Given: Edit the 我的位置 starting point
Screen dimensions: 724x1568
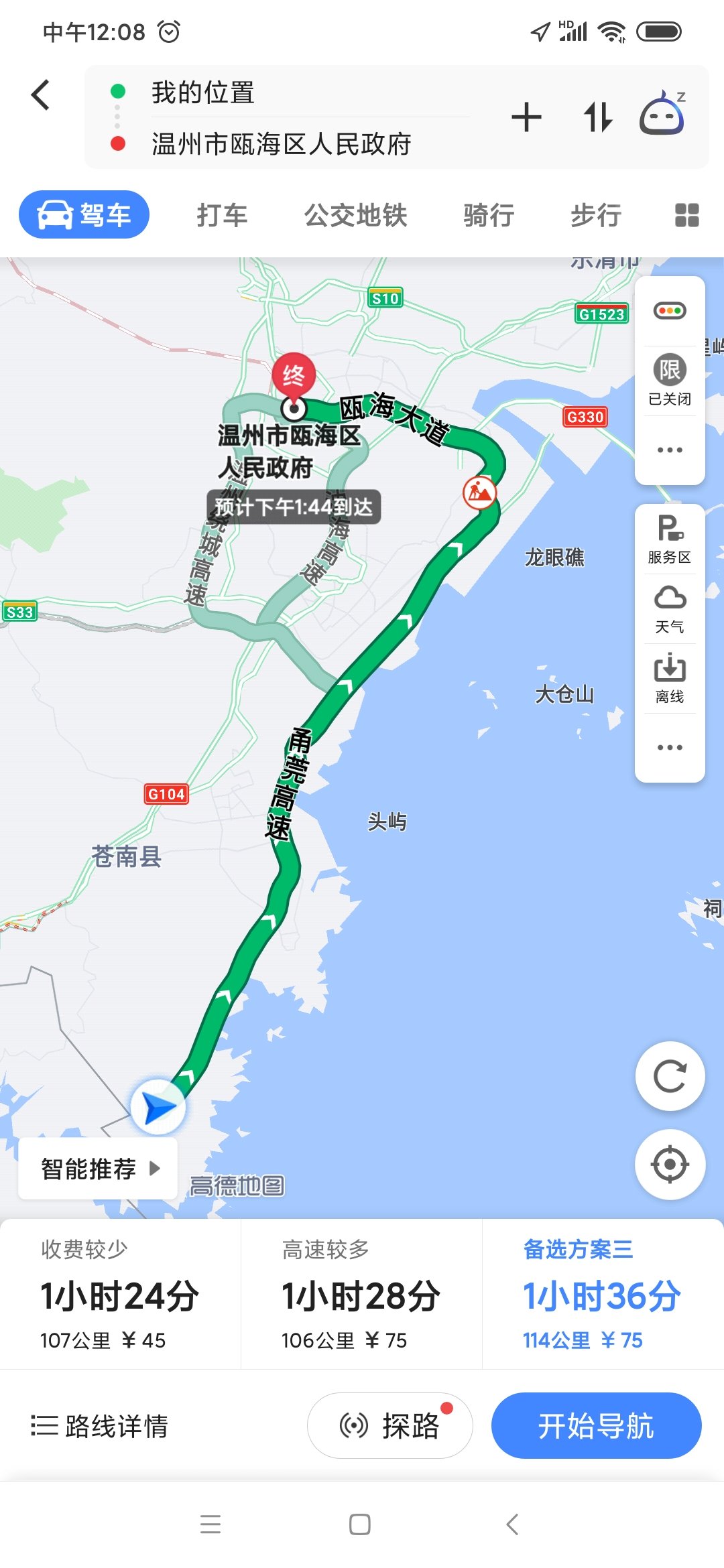Looking at the screenshot, I should pos(202,92).
